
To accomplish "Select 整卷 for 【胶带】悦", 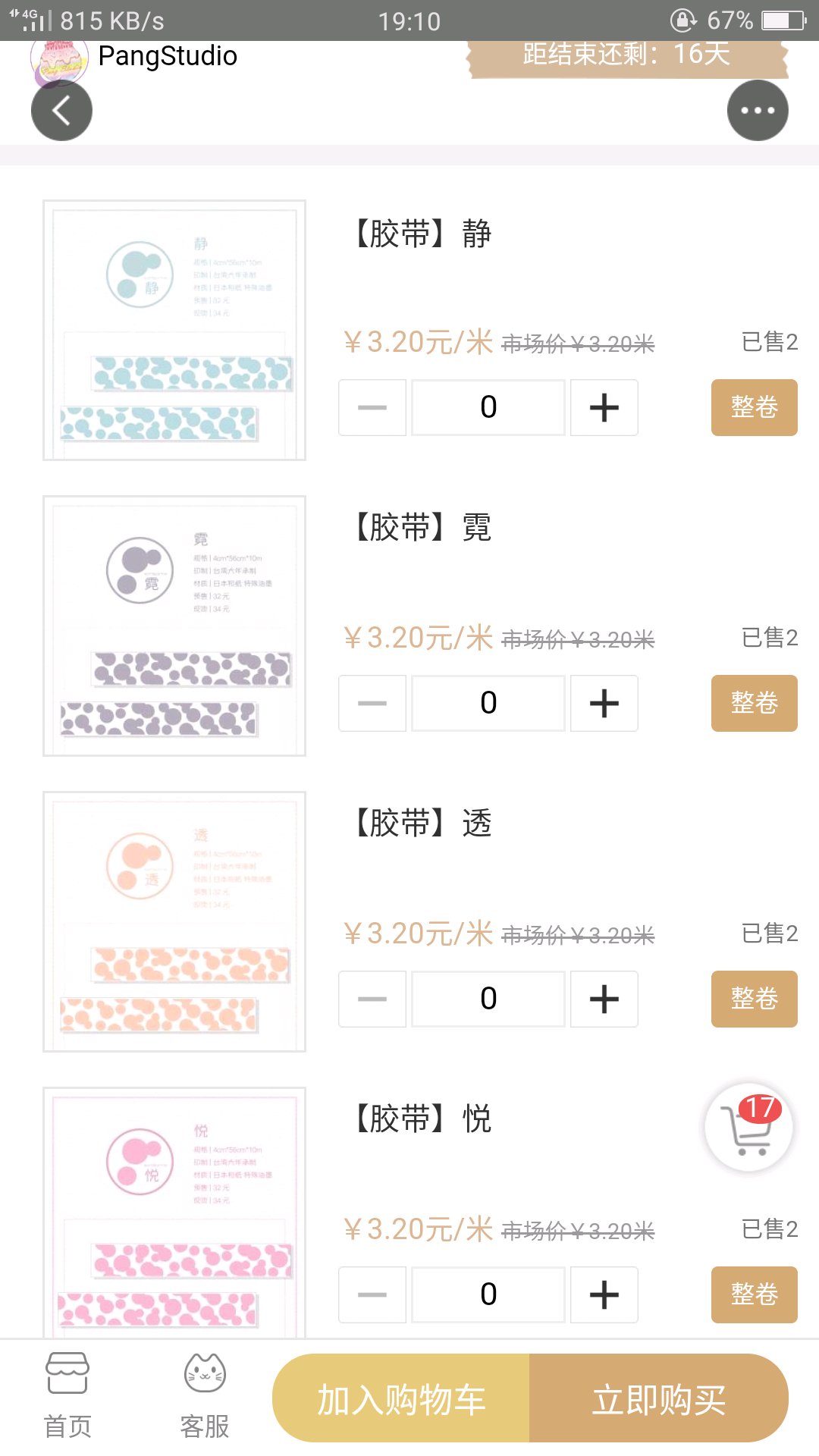I will tap(754, 1295).
